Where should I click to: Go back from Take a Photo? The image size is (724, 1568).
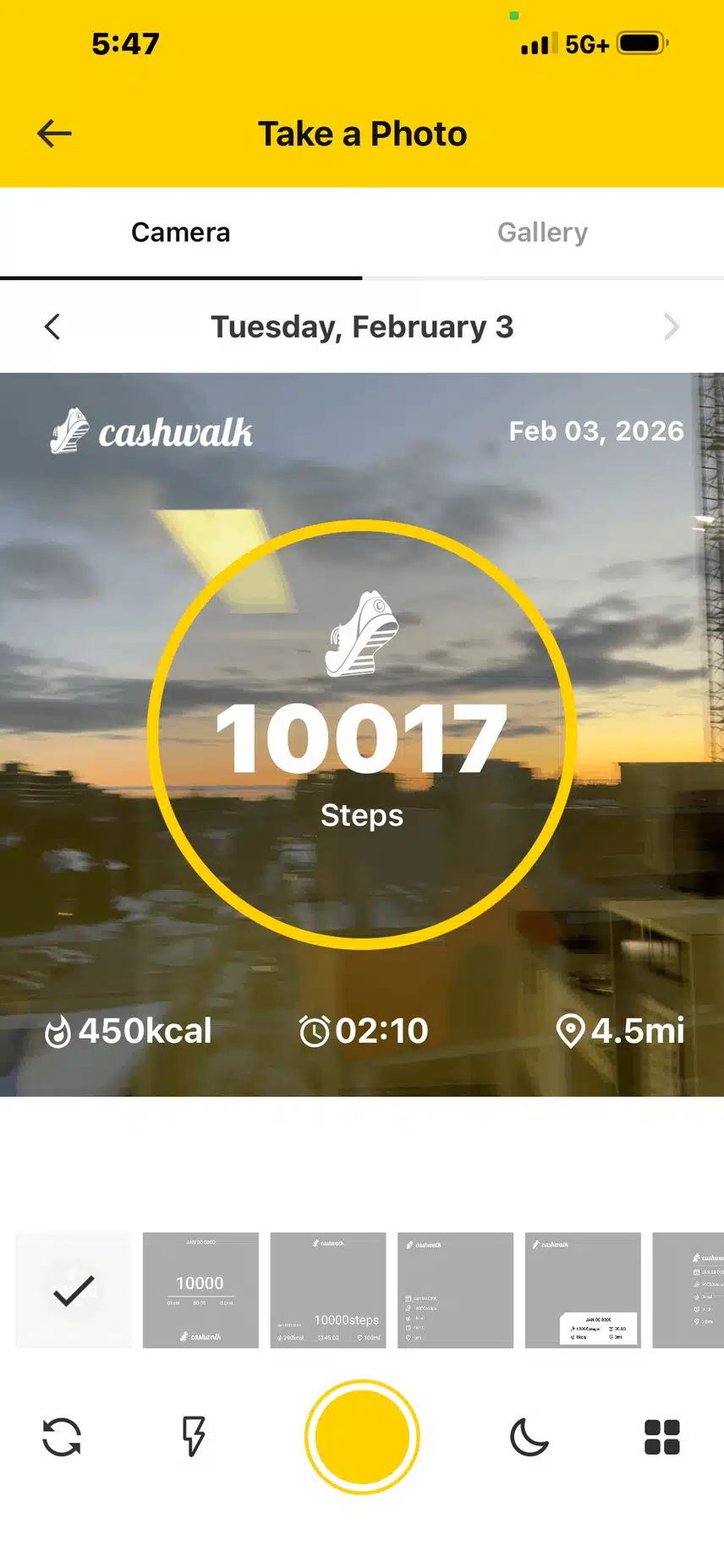[x=55, y=134]
